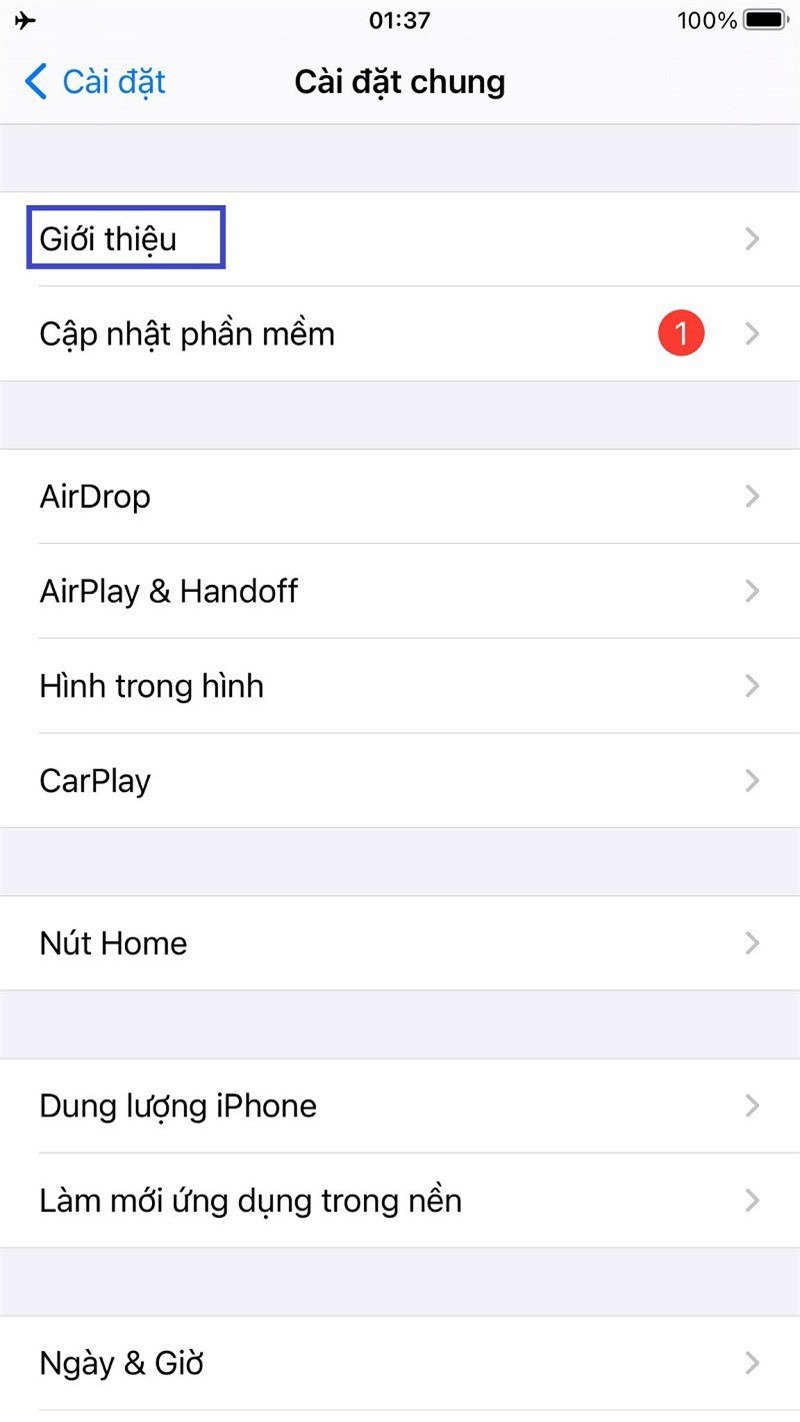Open the AirDrop settings row
The image size is (800, 1422).
coord(400,496)
